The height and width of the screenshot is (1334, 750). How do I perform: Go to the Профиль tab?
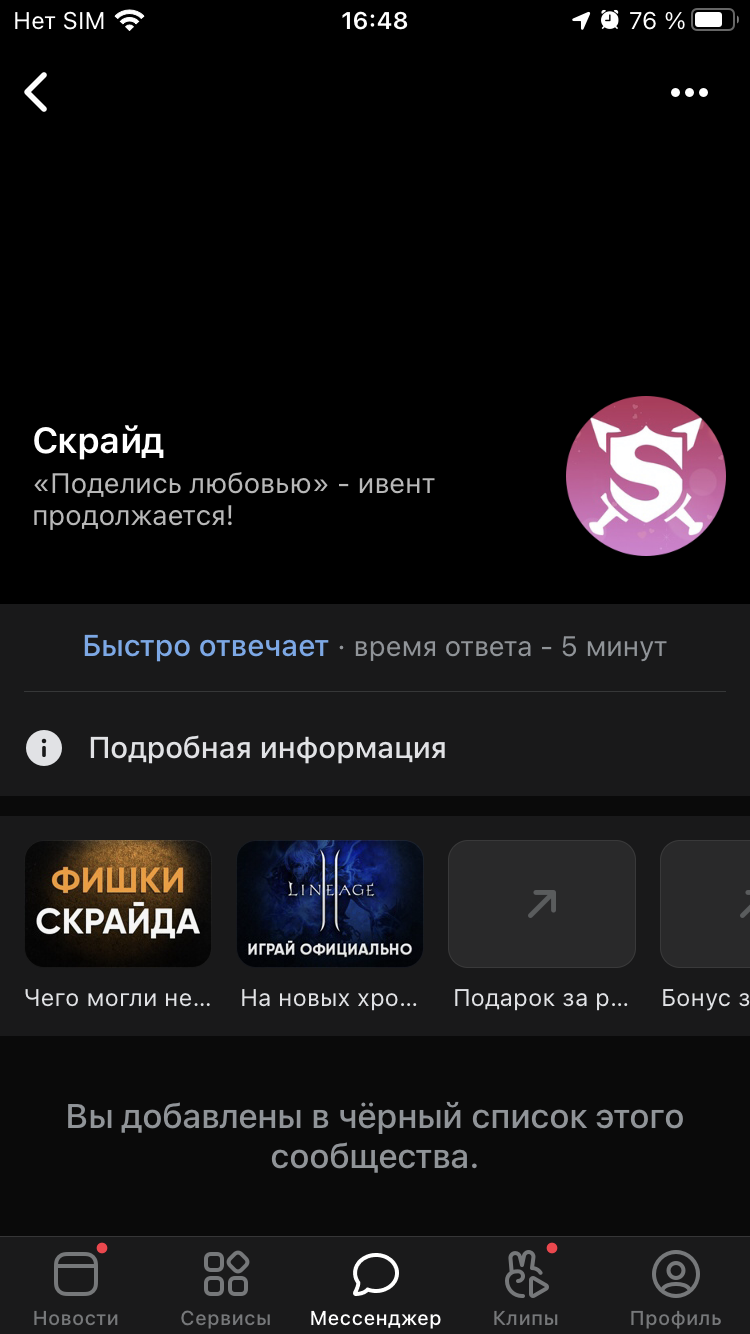pyautogui.click(x=675, y=1287)
